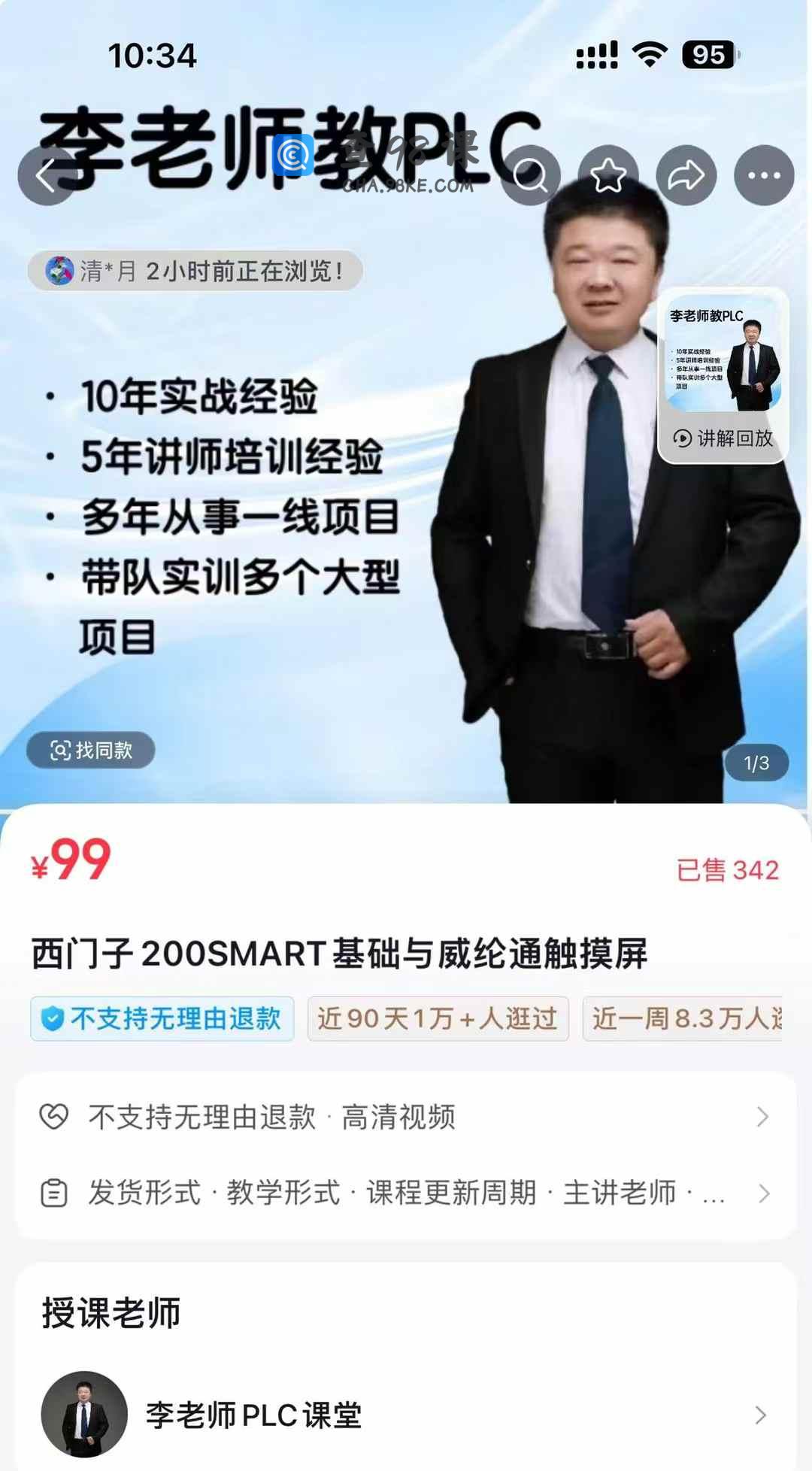Screen dimensions: 812x1471
Task: Open teacher profile 李老师PLC课堂
Action: (406, 1415)
